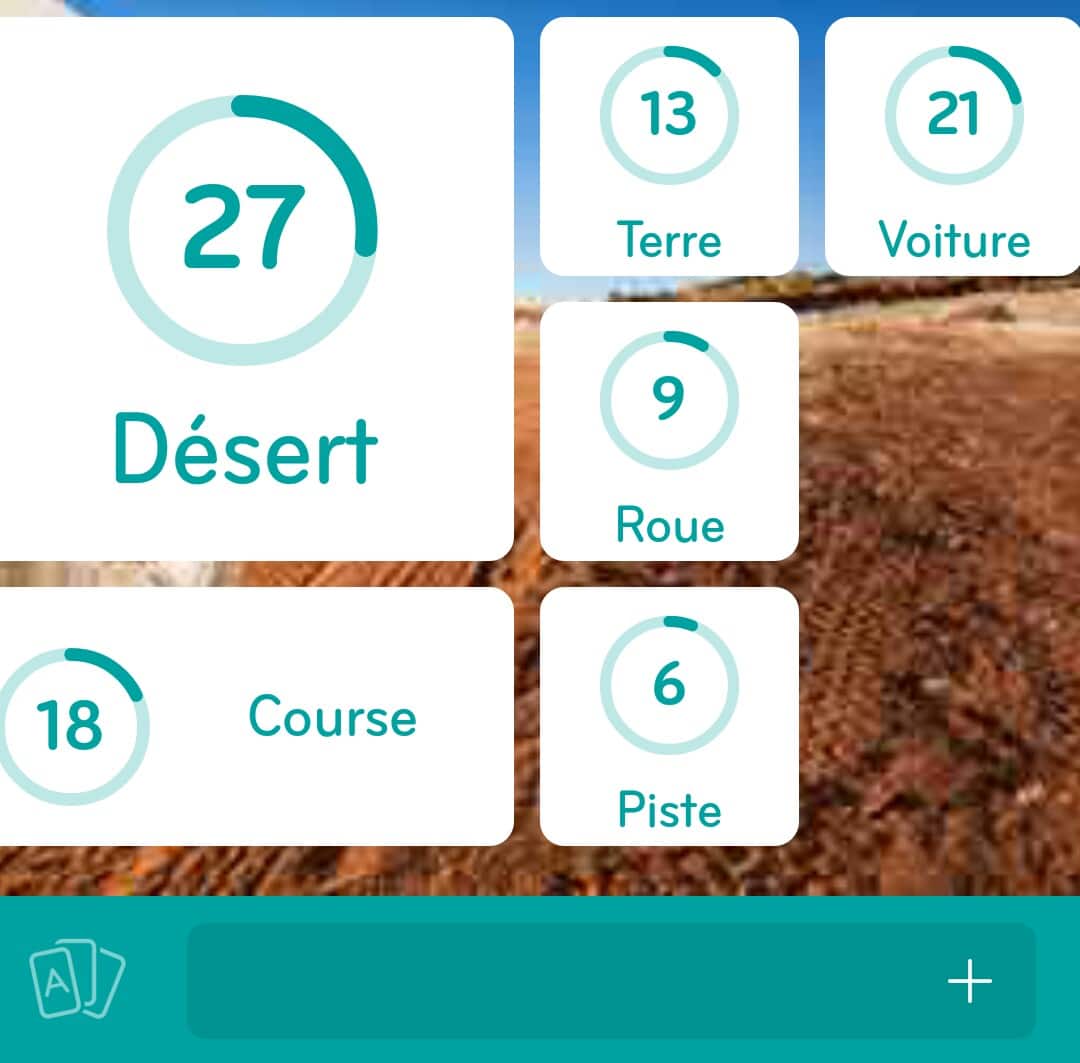Tap the answer input field

click(560, 980)
